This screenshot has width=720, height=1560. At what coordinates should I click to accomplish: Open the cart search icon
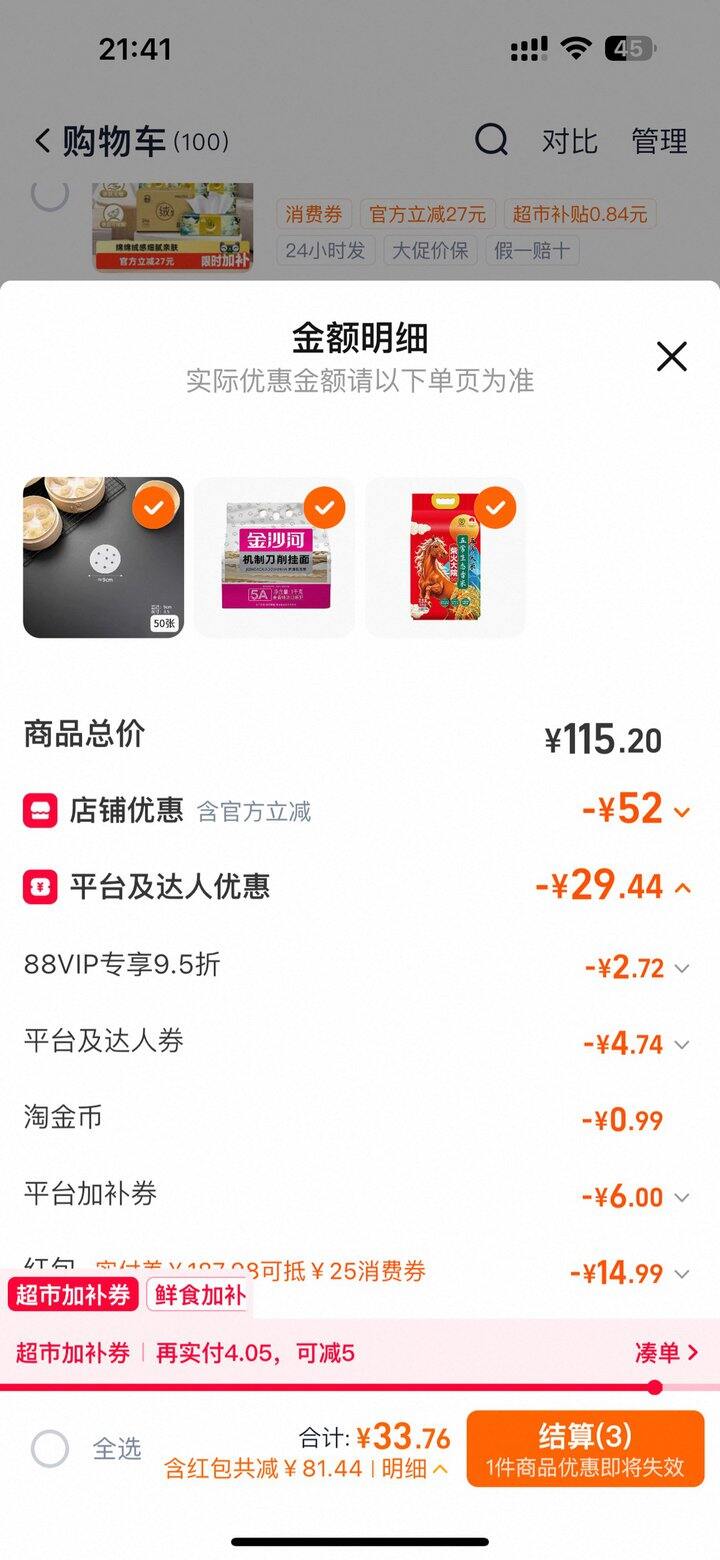tap(491, 140)
